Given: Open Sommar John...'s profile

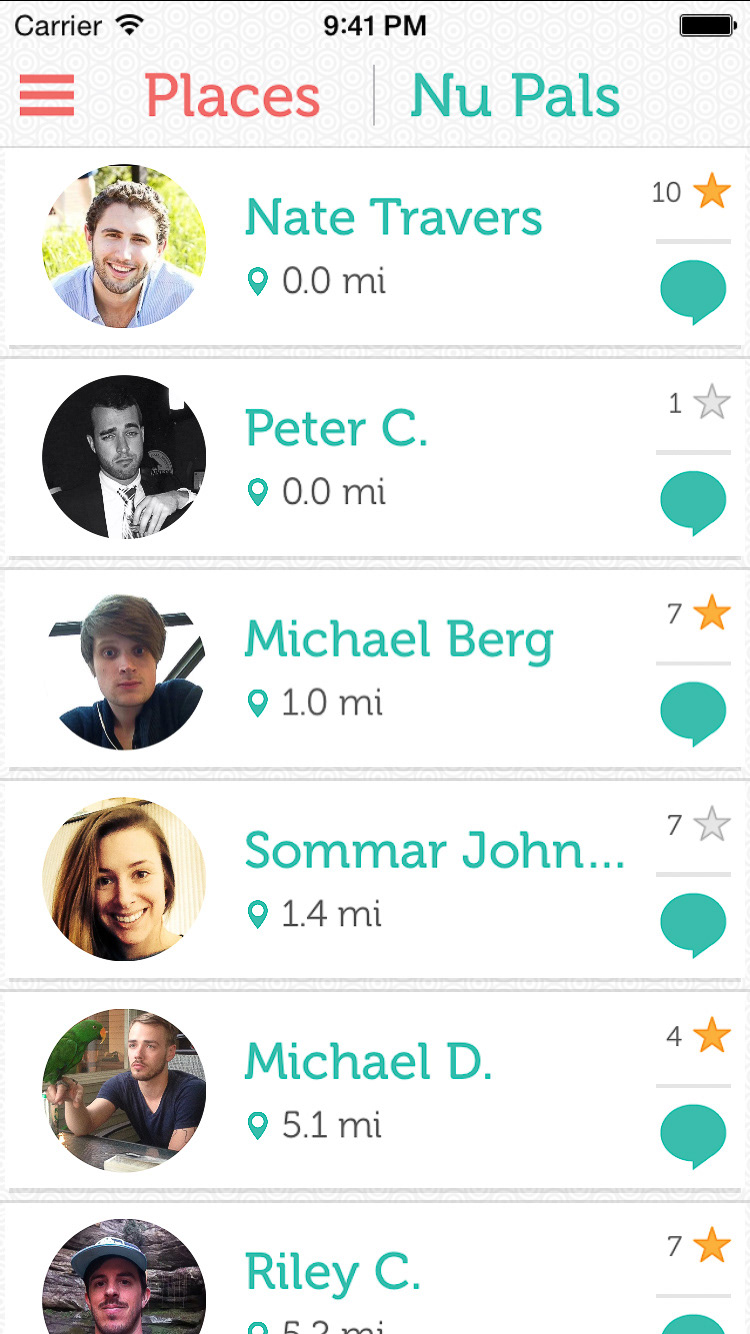Looking at the screenshot, I should pyautogui.click(x=434, y=851).
